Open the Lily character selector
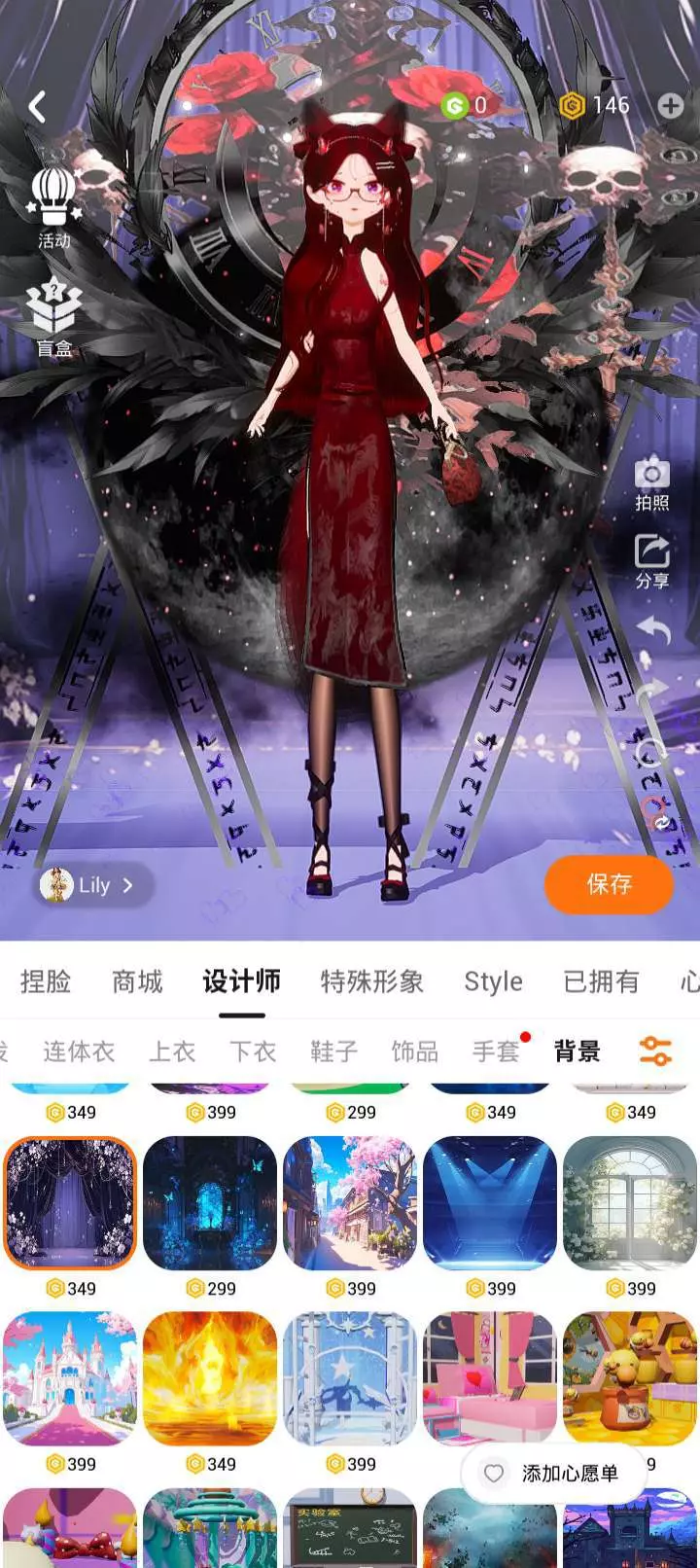The image size is (700, 1568). [x=95, y=885]
